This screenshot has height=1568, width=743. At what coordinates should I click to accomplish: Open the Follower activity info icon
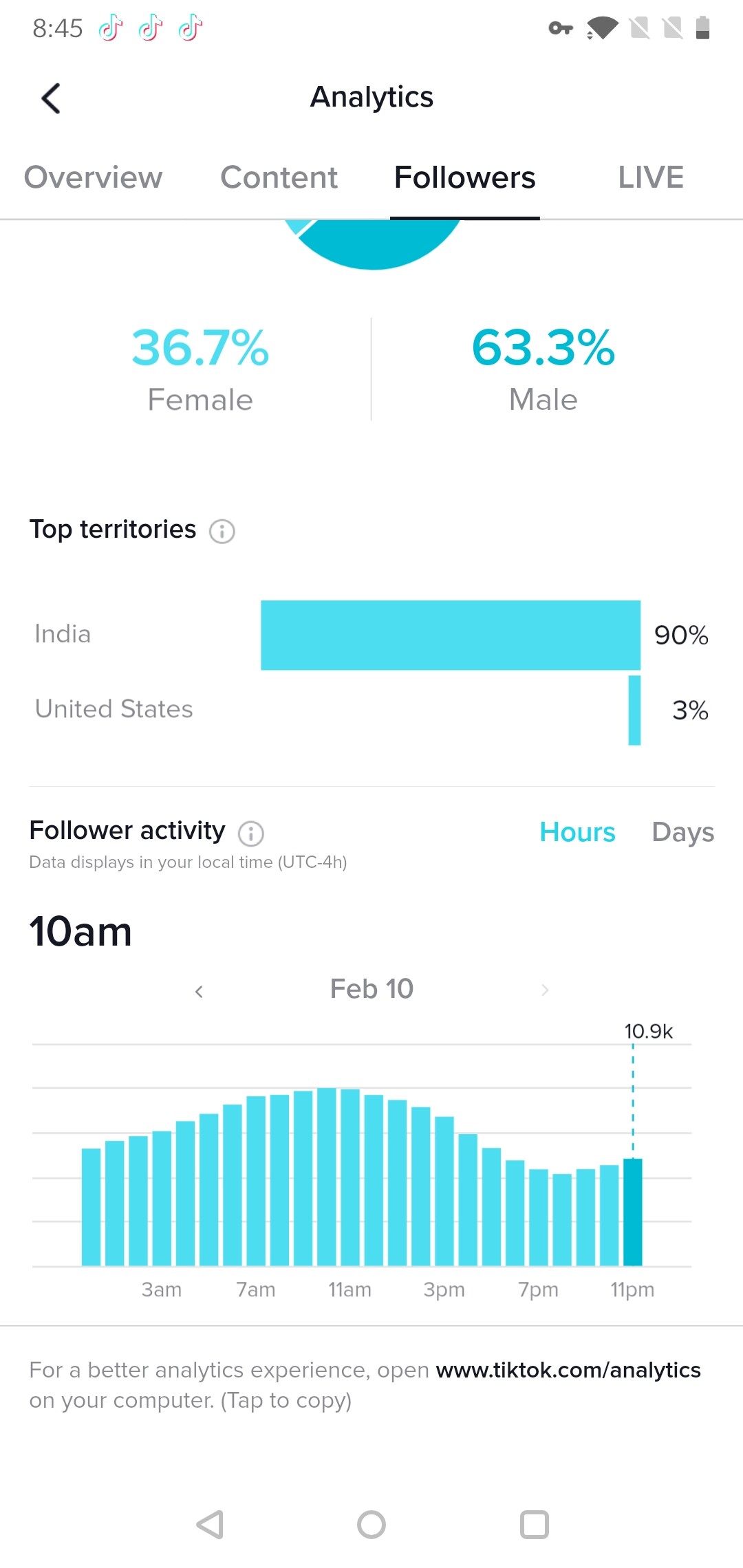(251, 833)
